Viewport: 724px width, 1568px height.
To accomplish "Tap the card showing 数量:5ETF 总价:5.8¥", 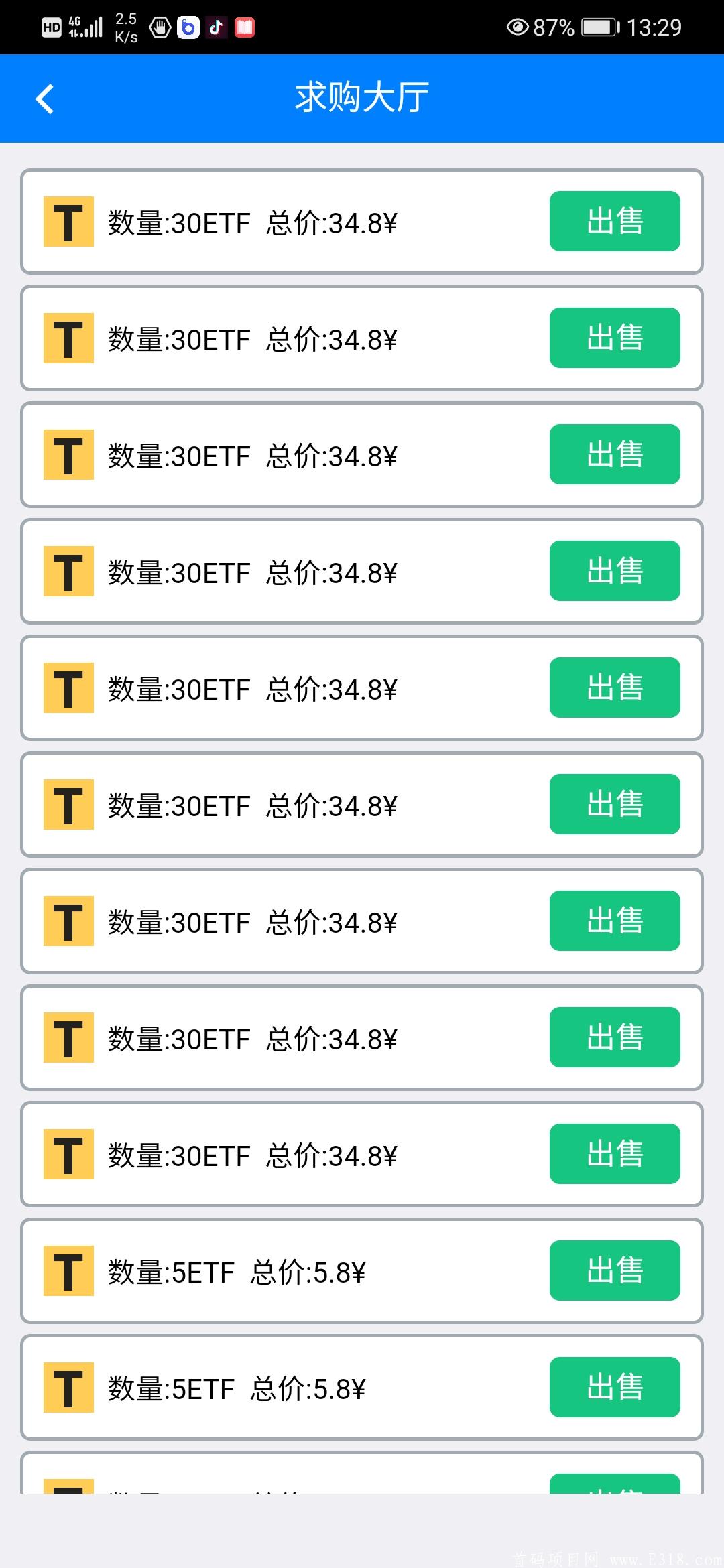I will (x=302, y=1272).
